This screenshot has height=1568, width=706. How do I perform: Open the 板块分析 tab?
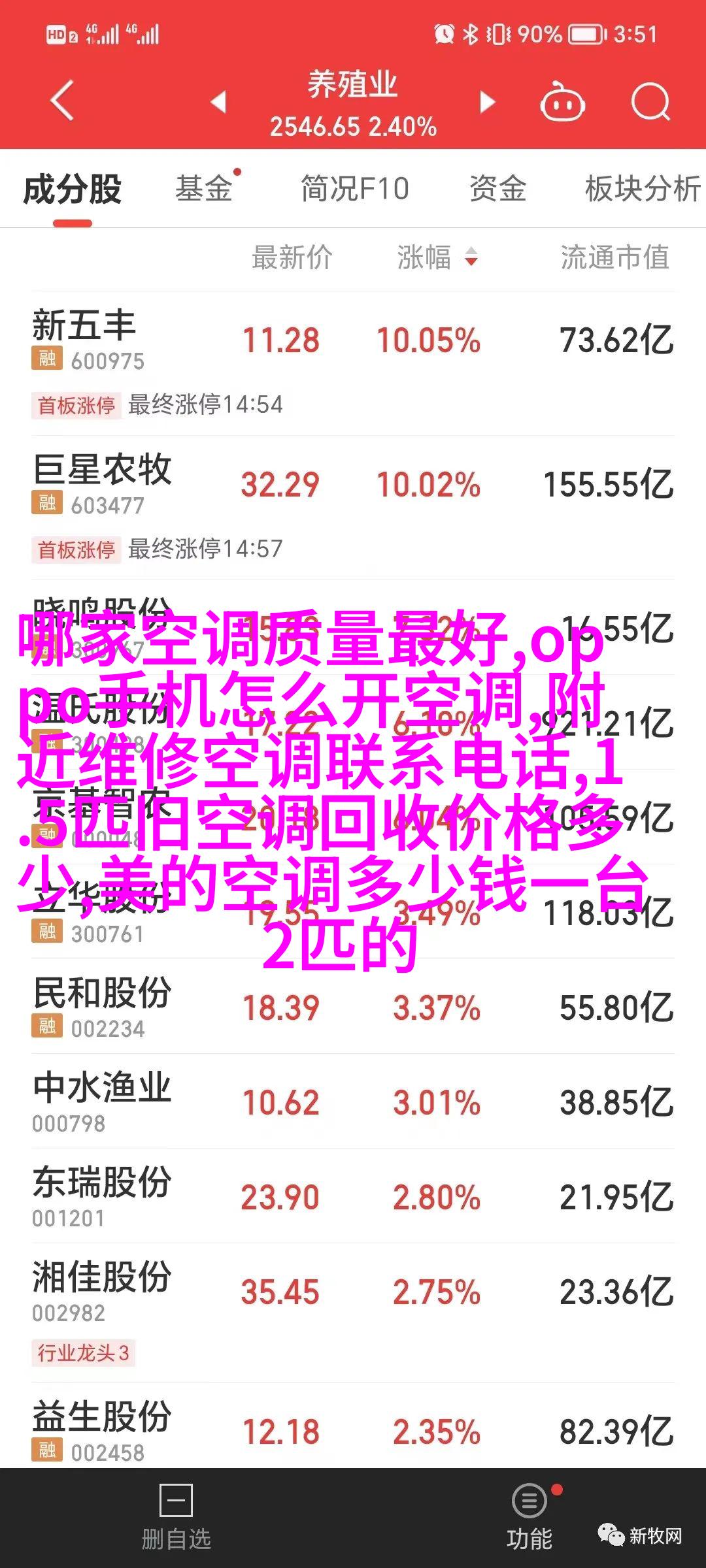pos(642,189)
